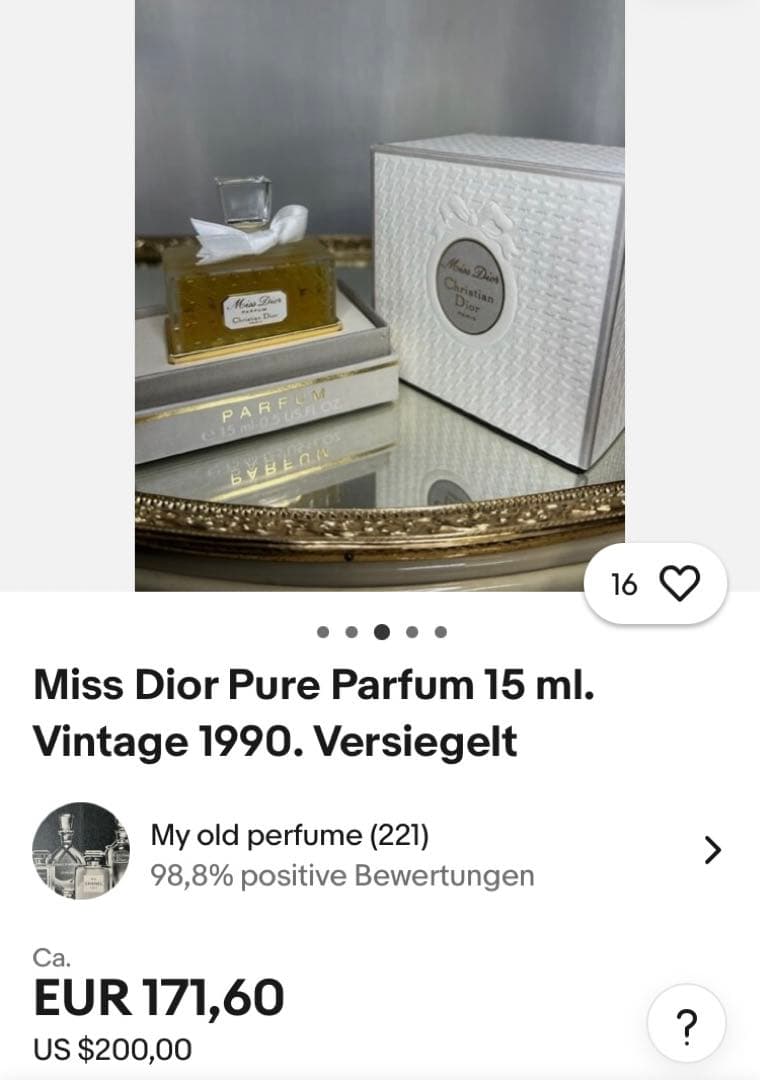
Task: Expand the seller details via right chevron
Action: pos(713,851)
